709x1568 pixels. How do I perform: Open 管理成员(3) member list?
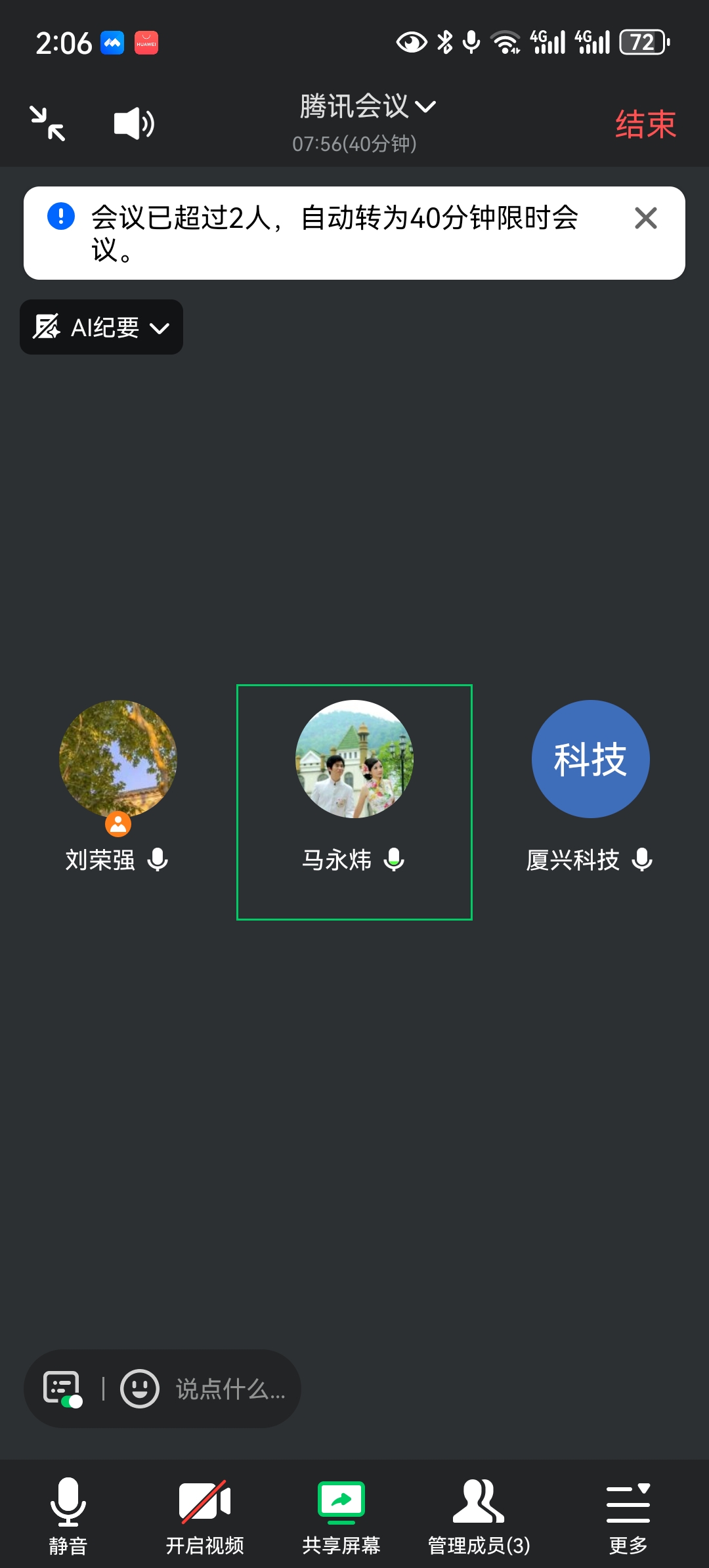pos(479,1515)
